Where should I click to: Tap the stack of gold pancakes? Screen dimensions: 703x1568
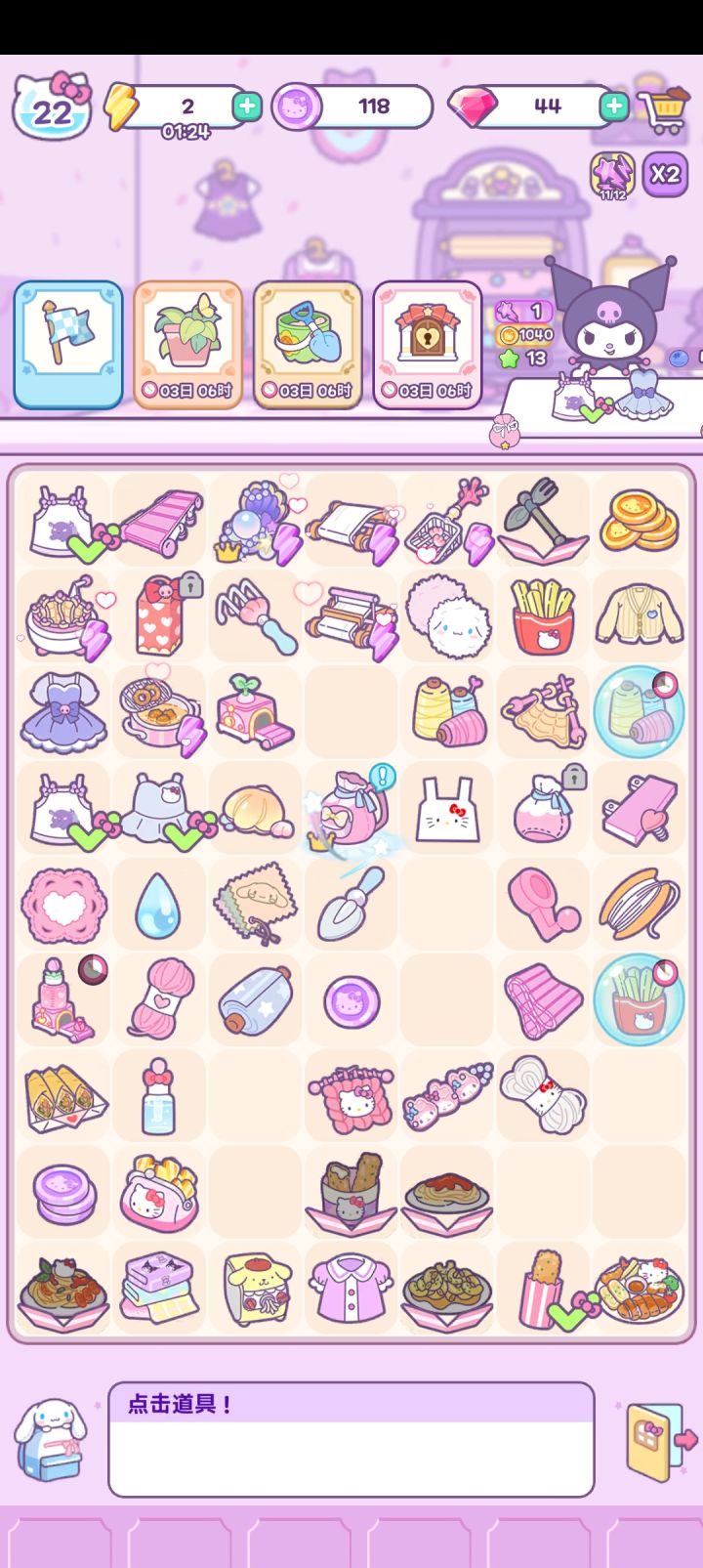[640, 523]
